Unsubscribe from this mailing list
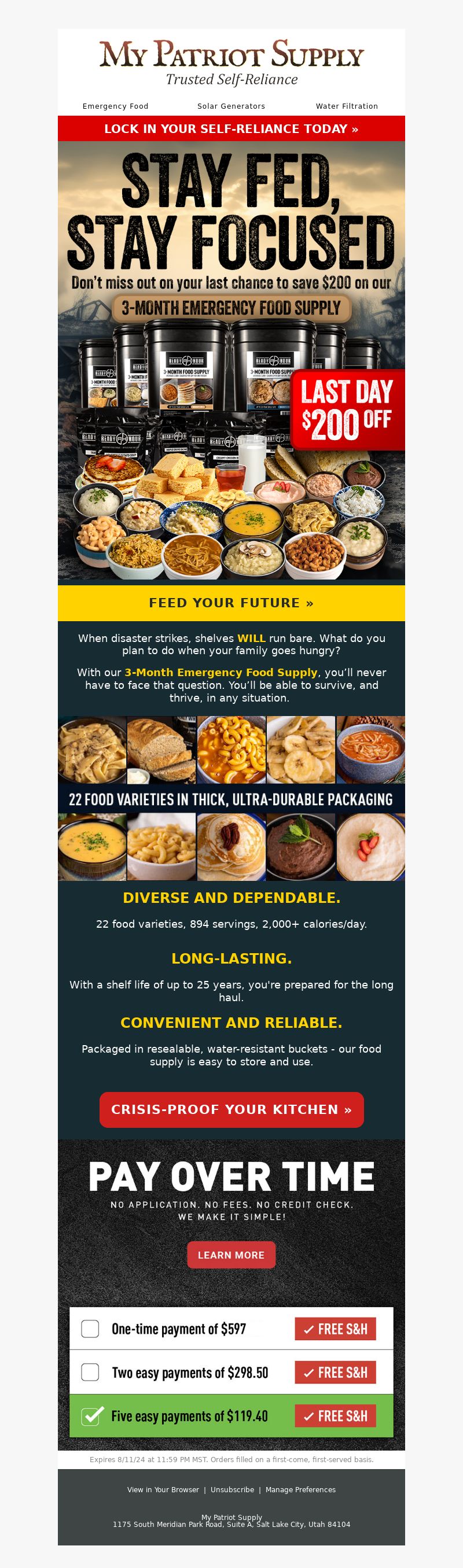 (x=232, y=1489)
